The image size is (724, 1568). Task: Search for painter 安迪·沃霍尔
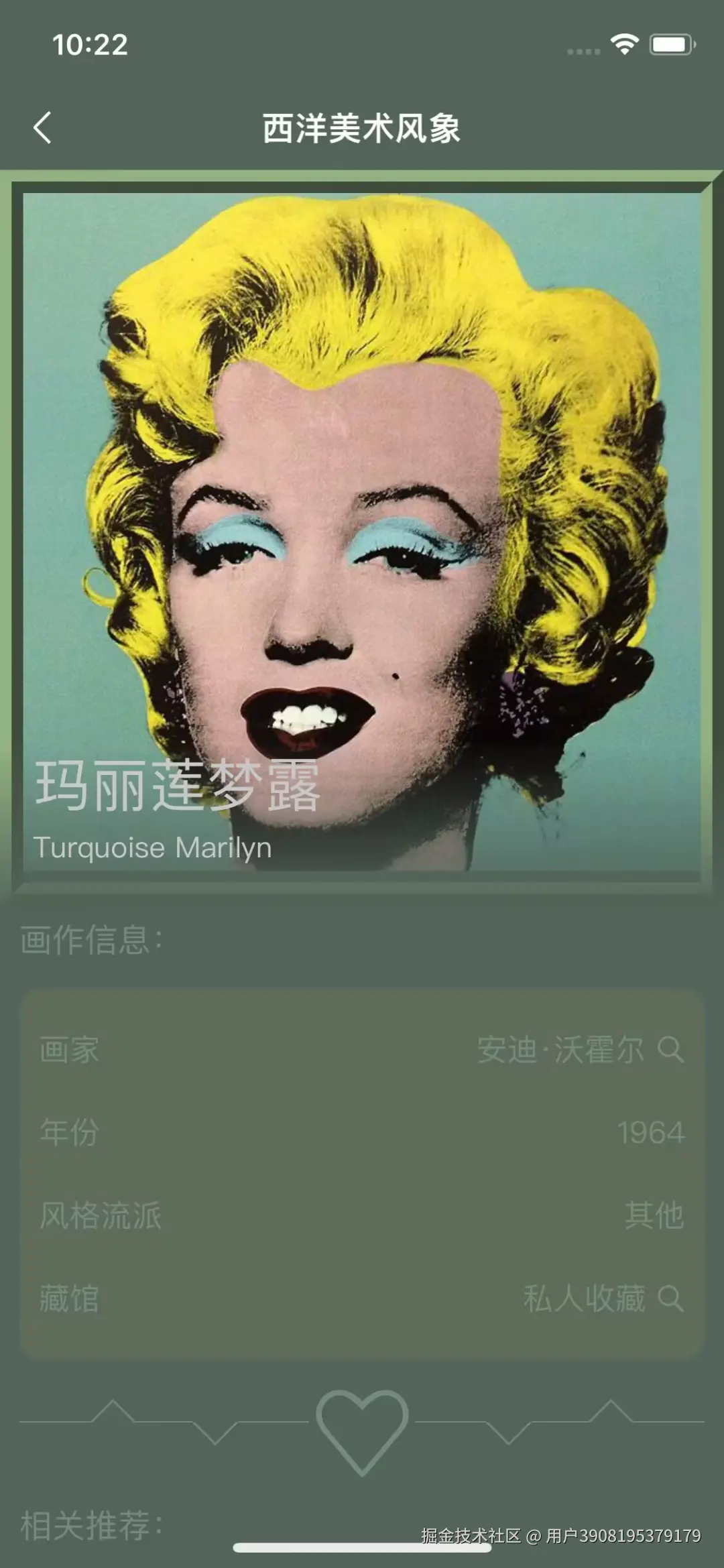point(670,1049)
